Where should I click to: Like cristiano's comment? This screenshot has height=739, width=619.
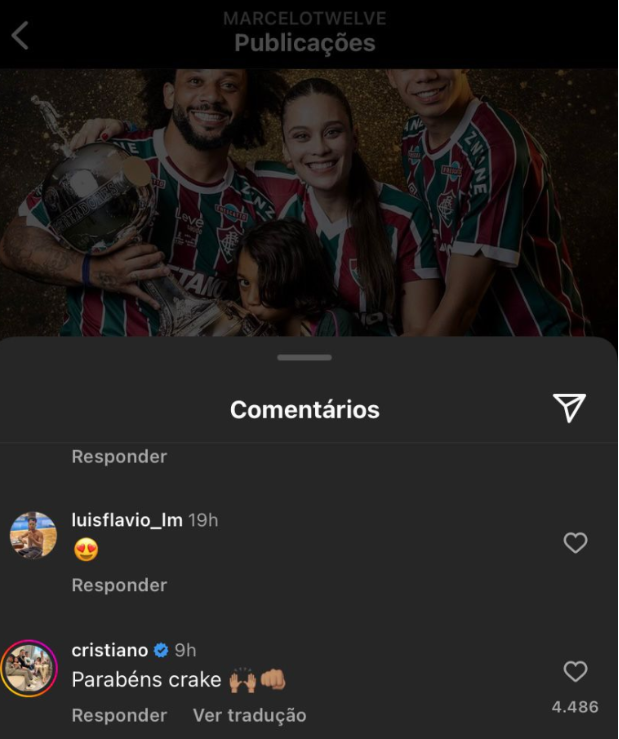coord(575,672)
